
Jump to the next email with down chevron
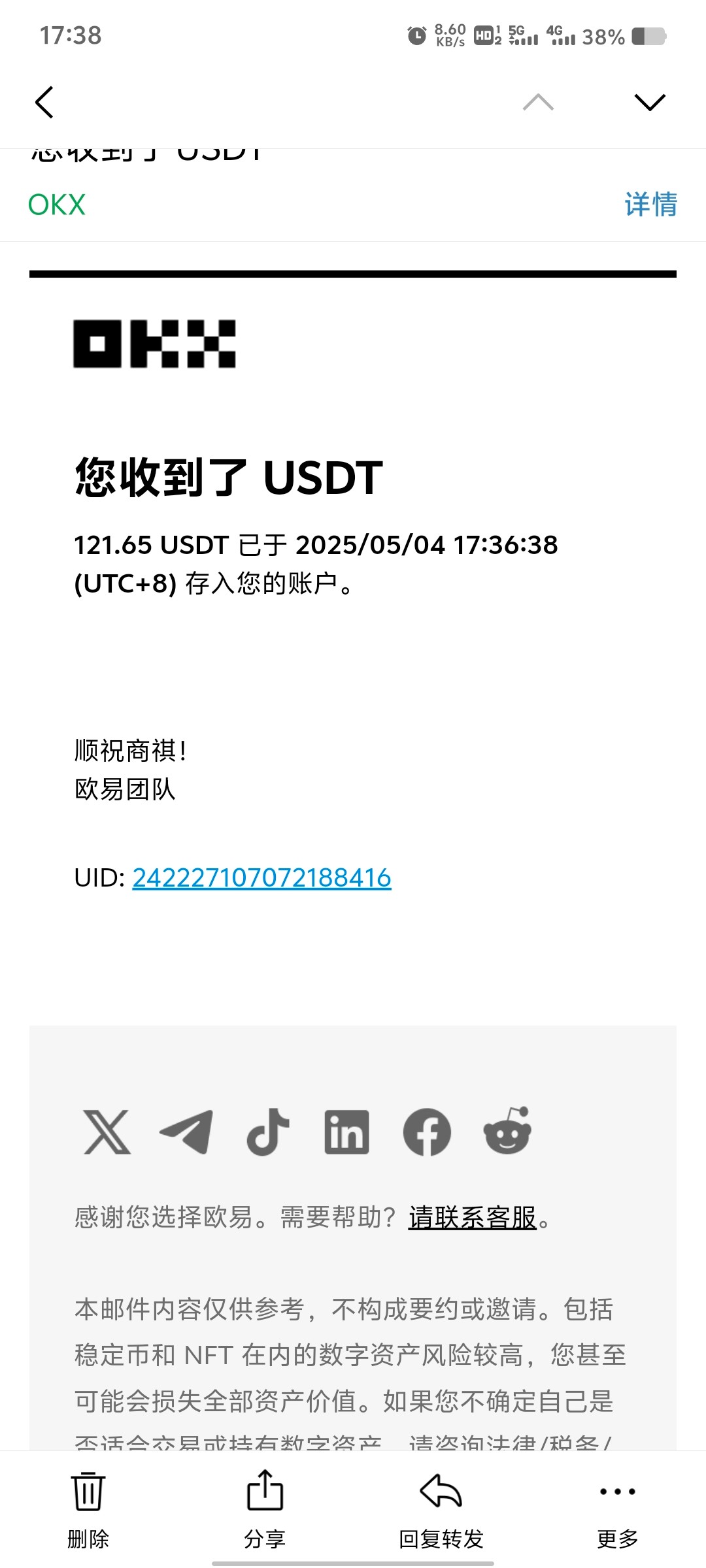650,102
